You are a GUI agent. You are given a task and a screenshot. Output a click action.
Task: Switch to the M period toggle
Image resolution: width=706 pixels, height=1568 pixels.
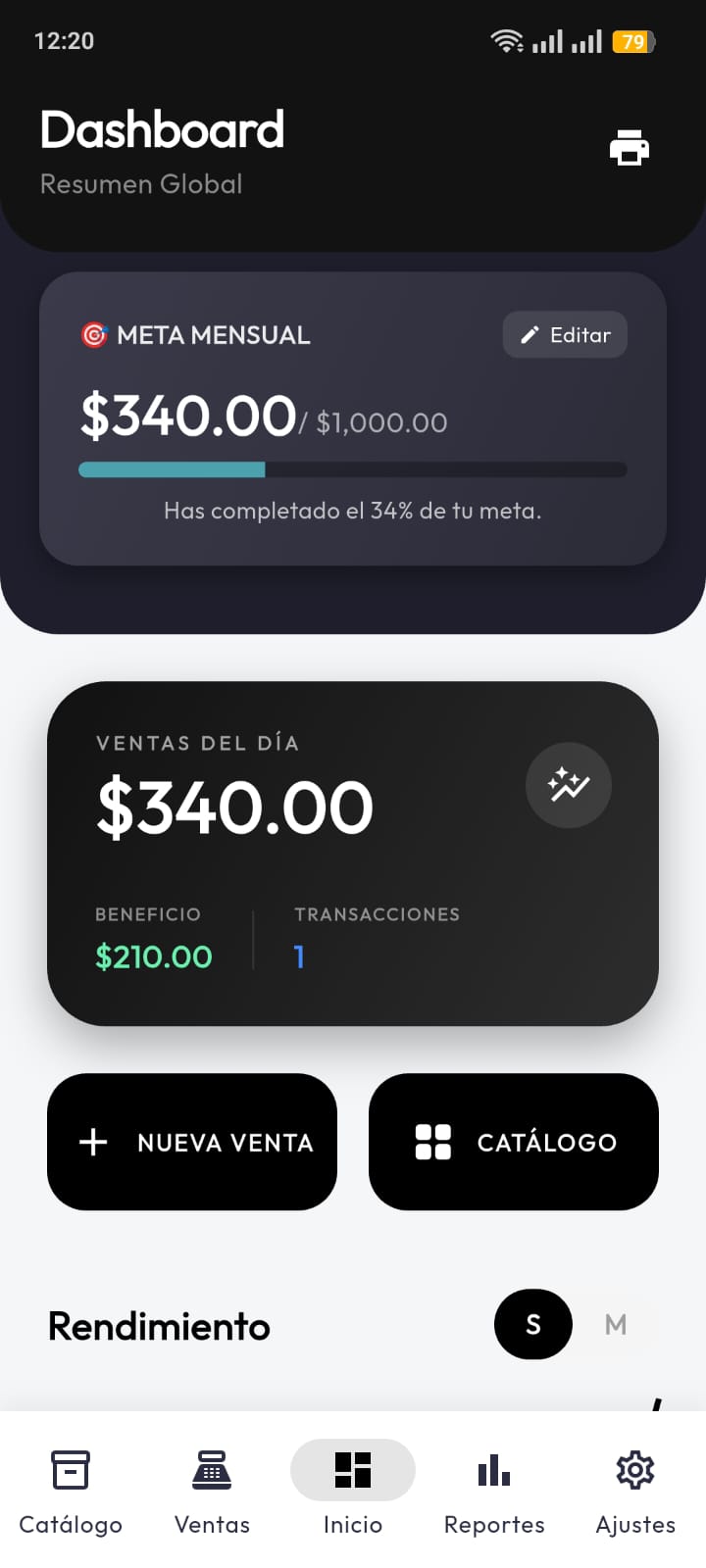[615, 1324]
